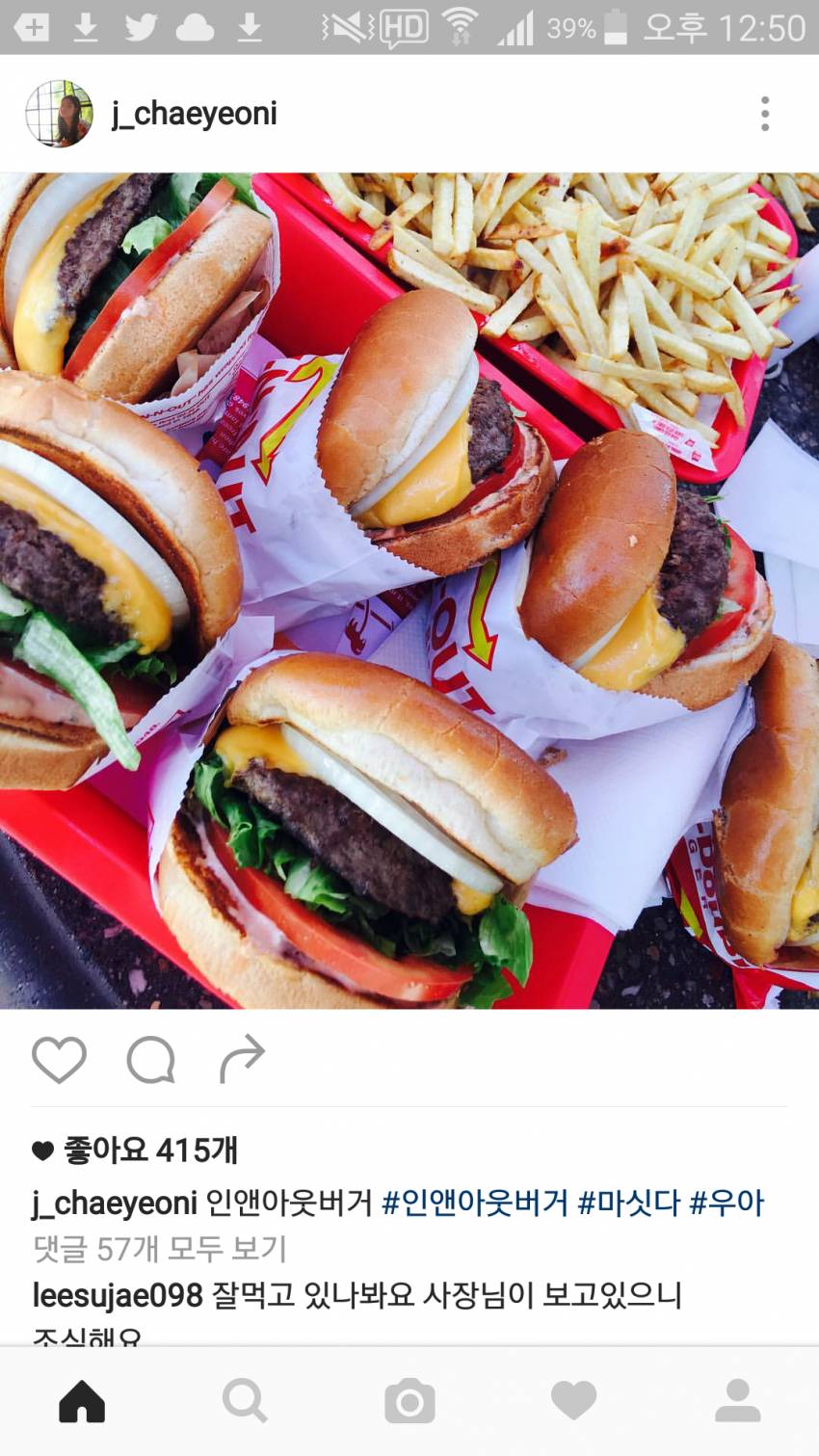
Task: Open the comment bubble icon under the post
Action: pos(151,1060)
